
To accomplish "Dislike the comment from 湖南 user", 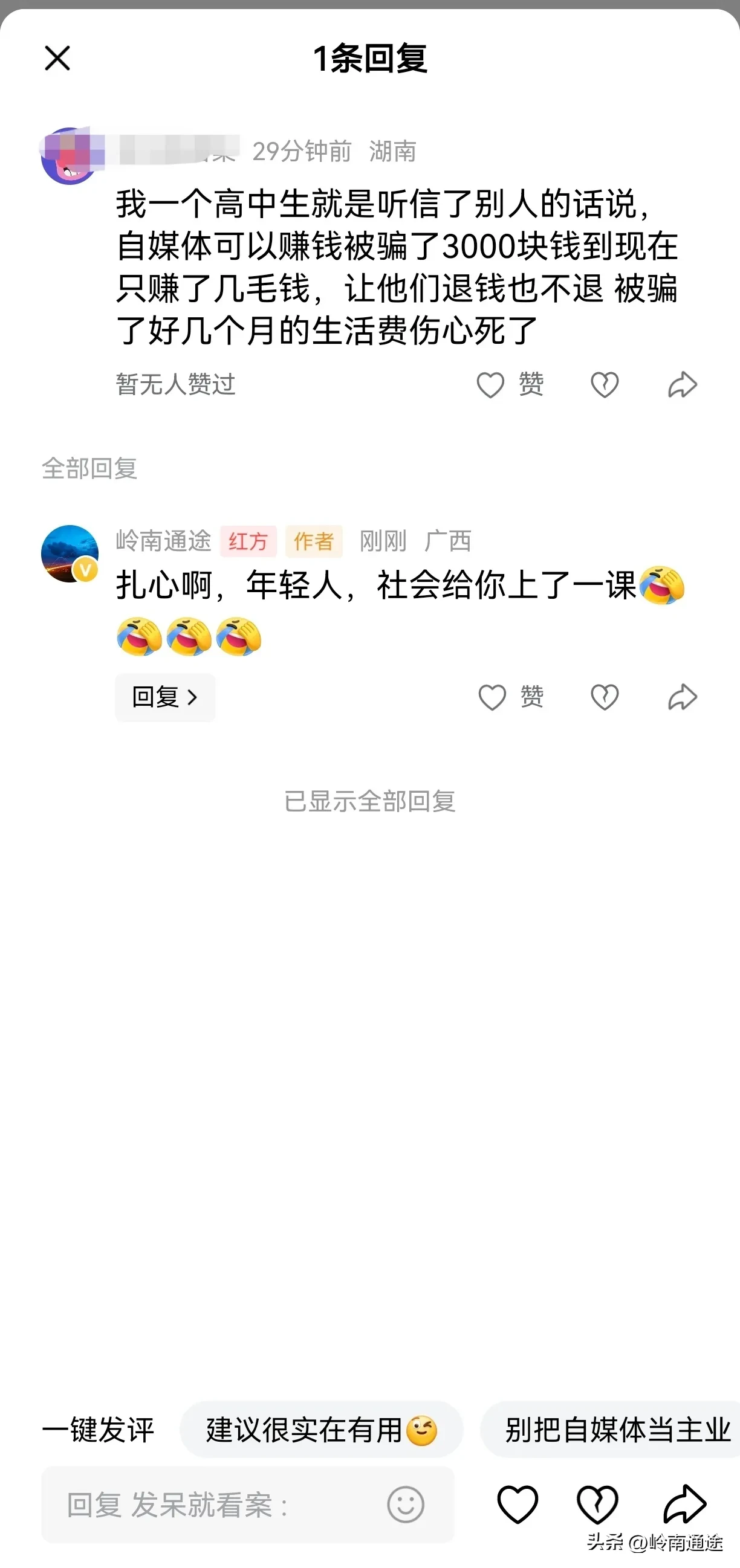I will point(604,385).
